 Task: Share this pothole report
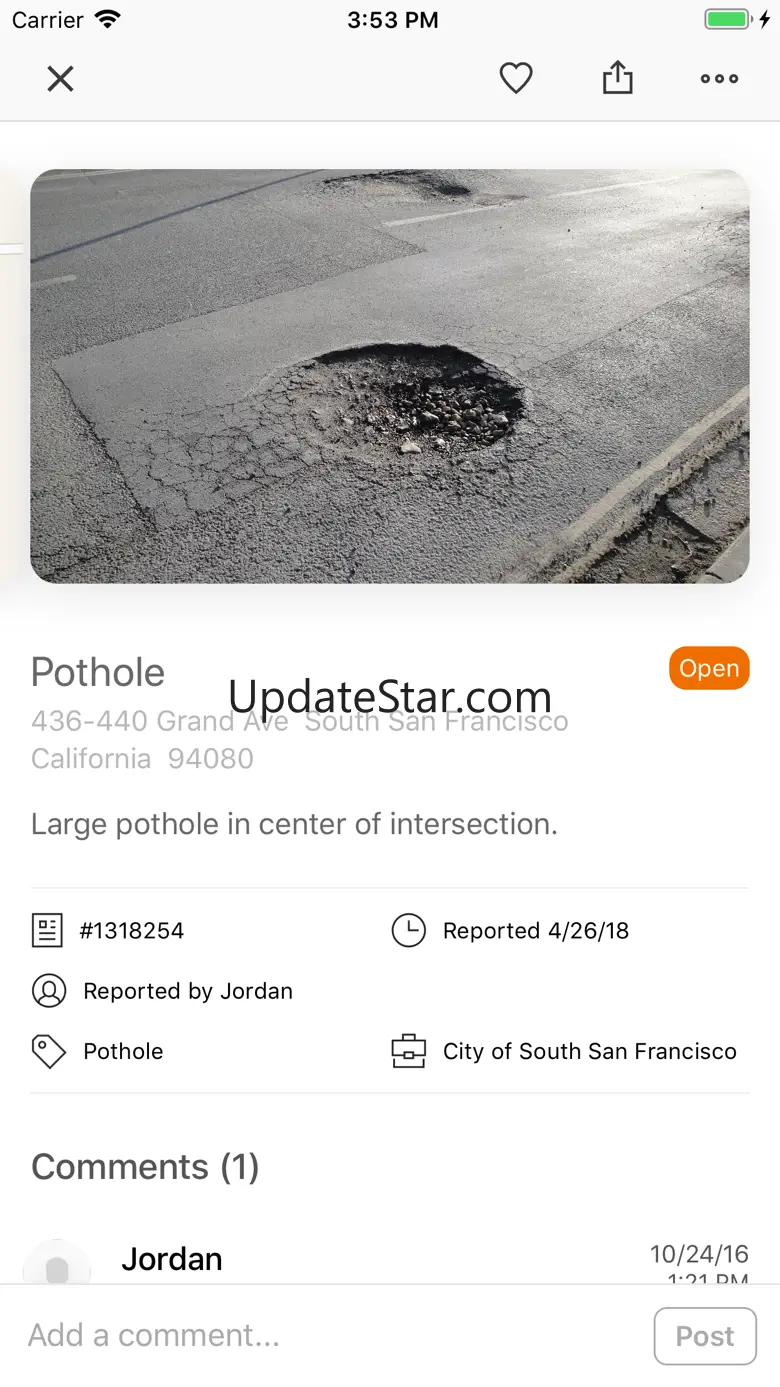618,78
